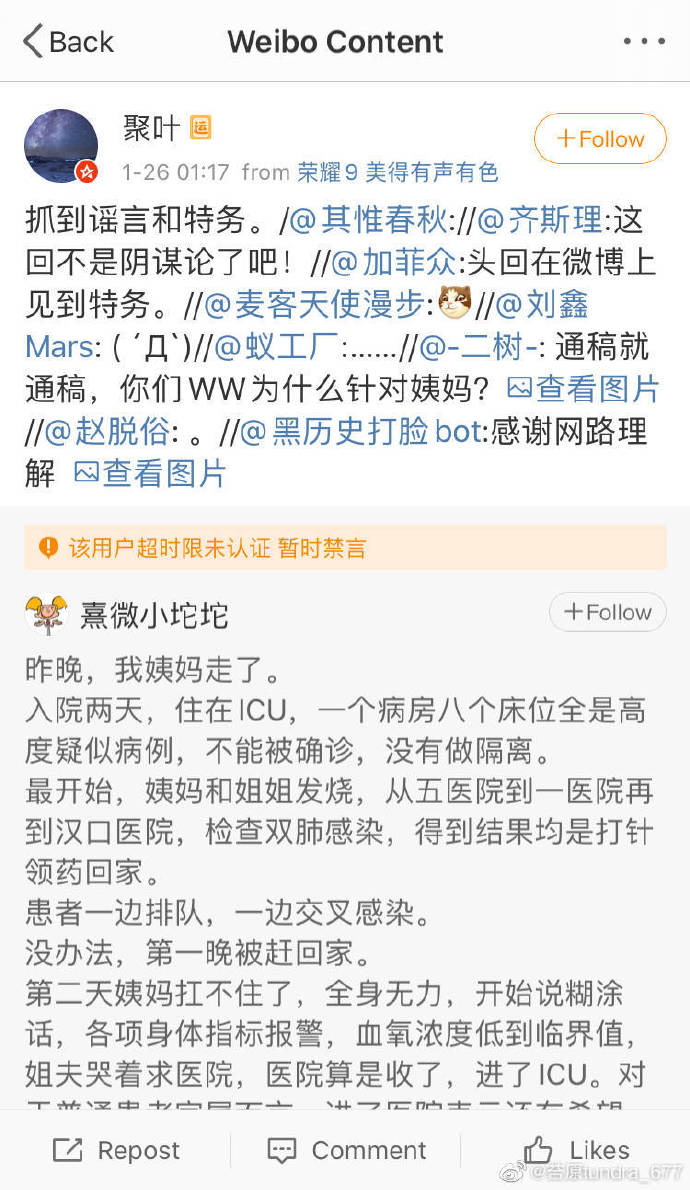View the picture after 感谢网路理解

150,473
